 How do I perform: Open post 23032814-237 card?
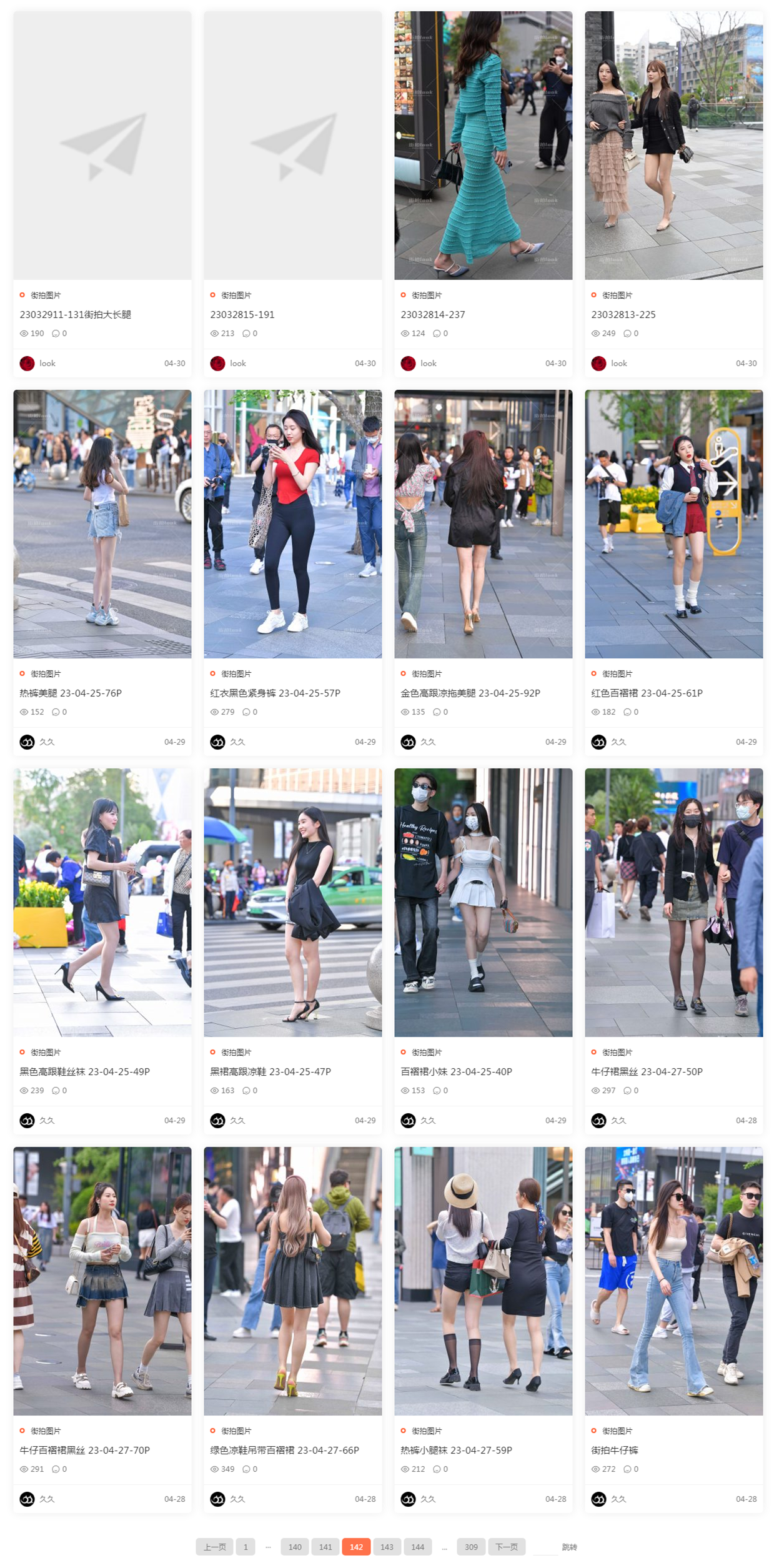432,314
